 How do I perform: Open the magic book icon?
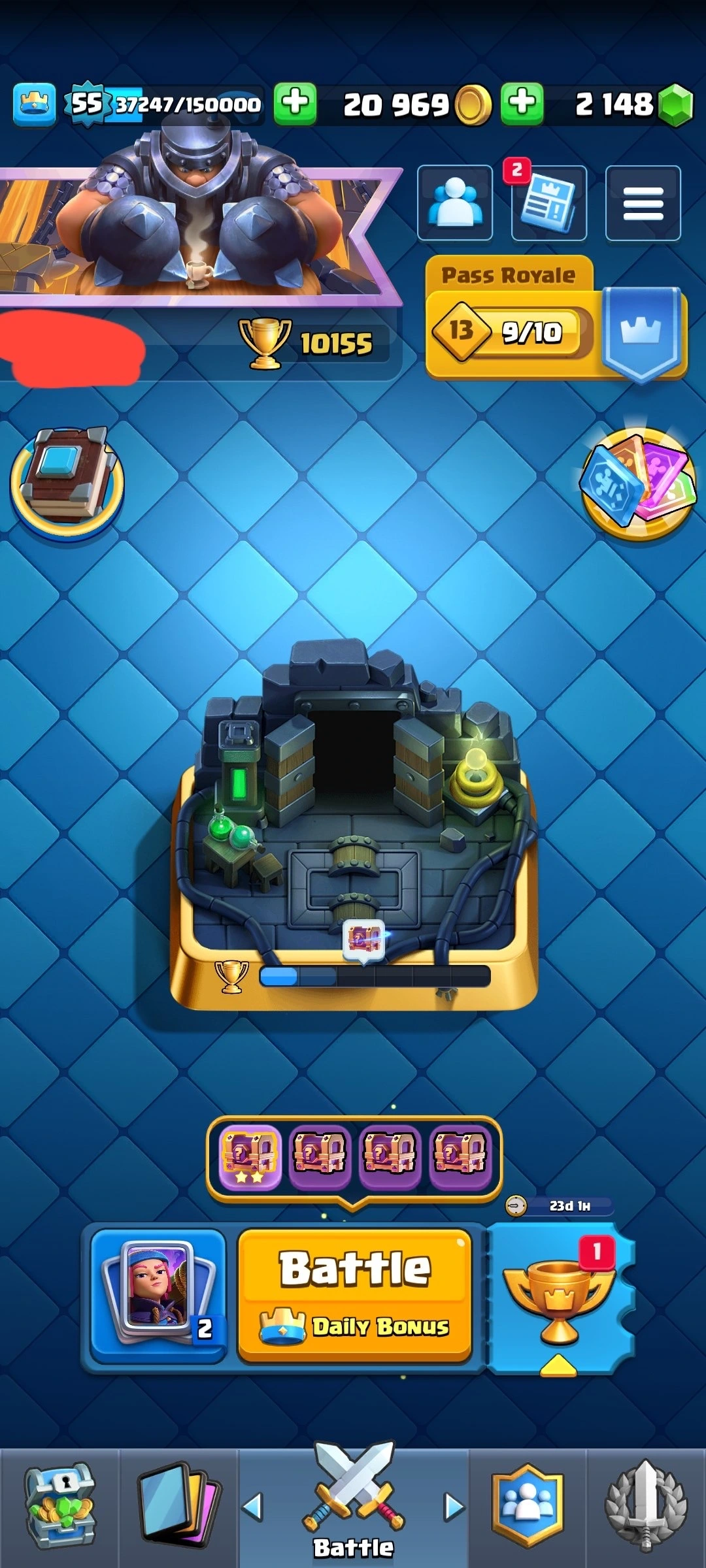[x=67, y=483]
